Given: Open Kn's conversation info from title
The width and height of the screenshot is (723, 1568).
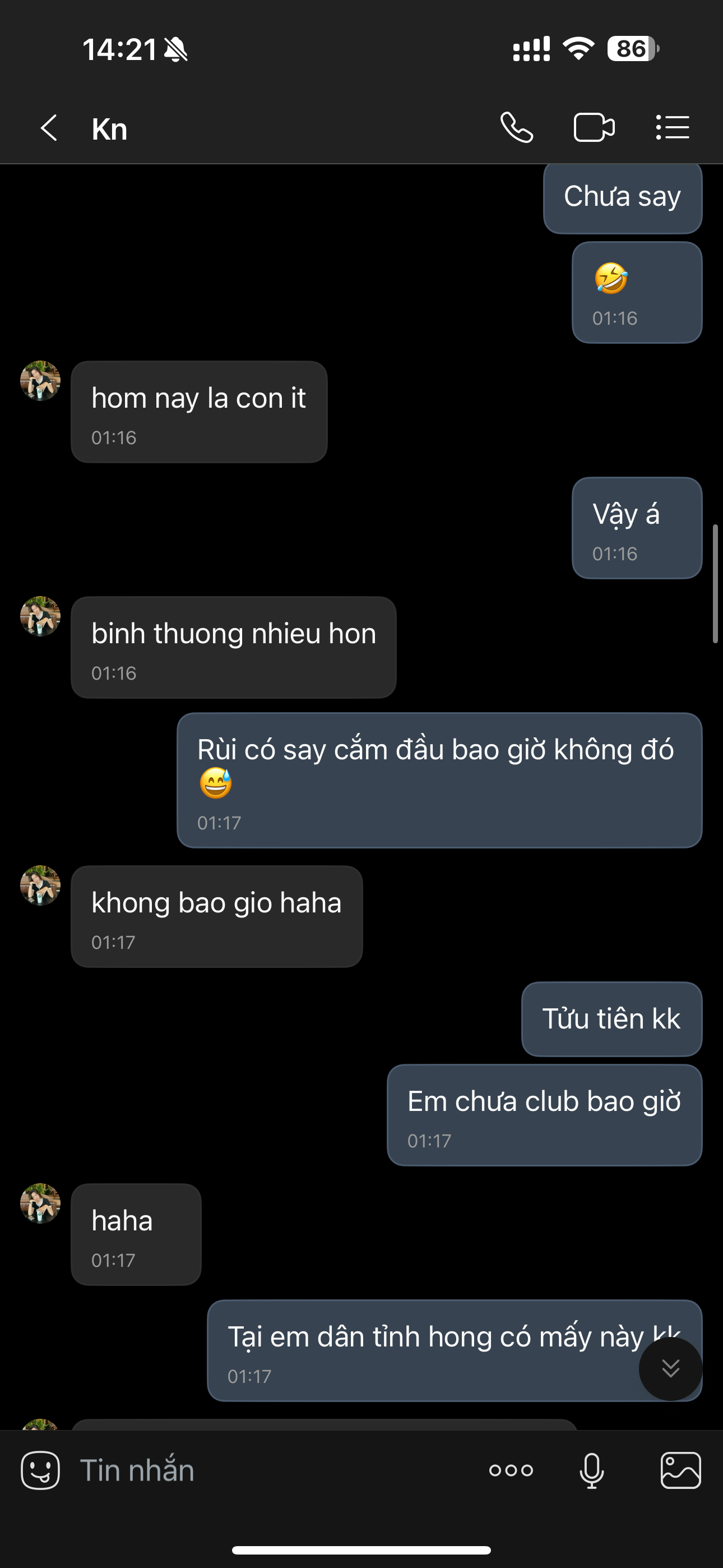Looking at the screenshot, I should [x=109, y=129].
